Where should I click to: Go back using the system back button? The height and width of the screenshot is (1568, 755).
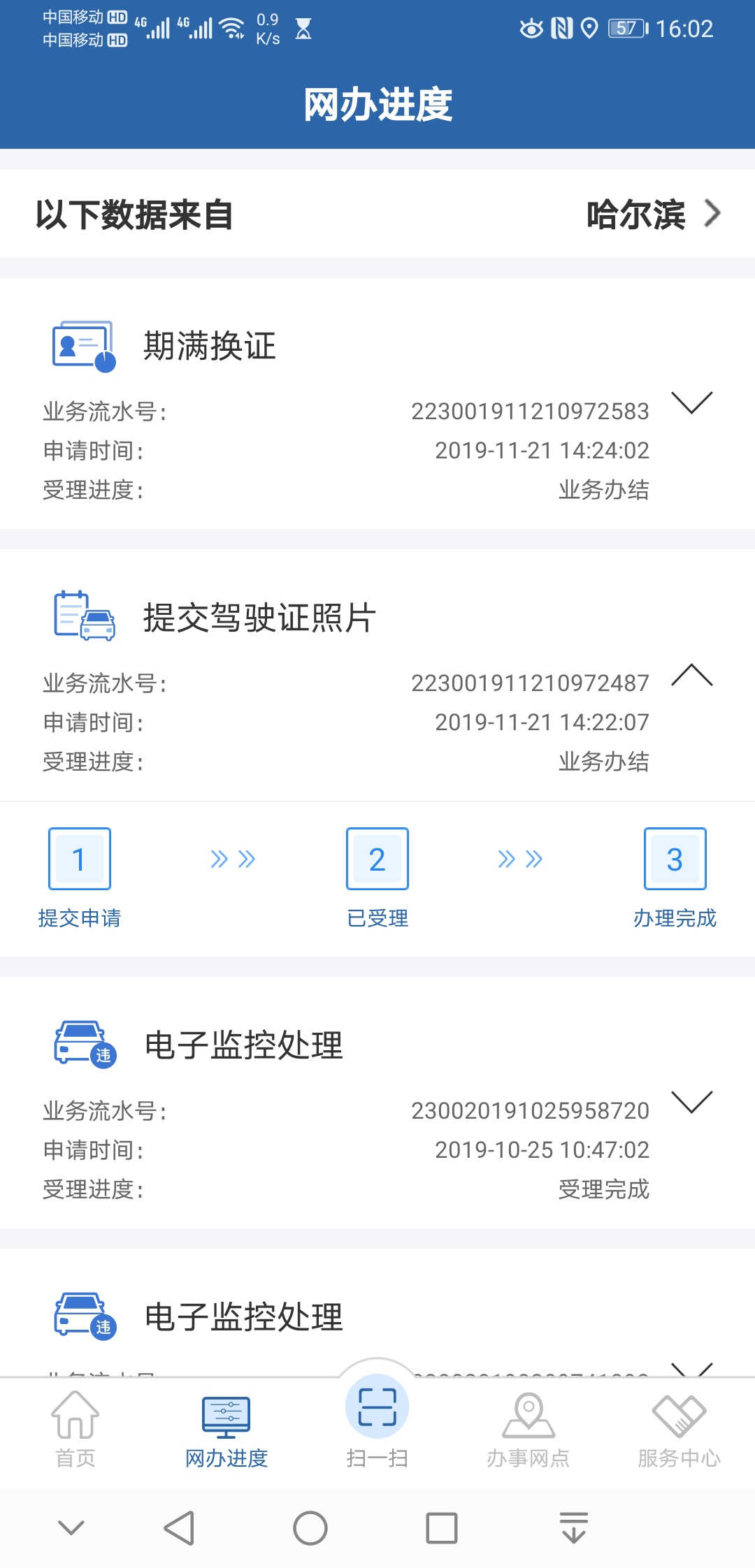click(x=179, y=1528)
